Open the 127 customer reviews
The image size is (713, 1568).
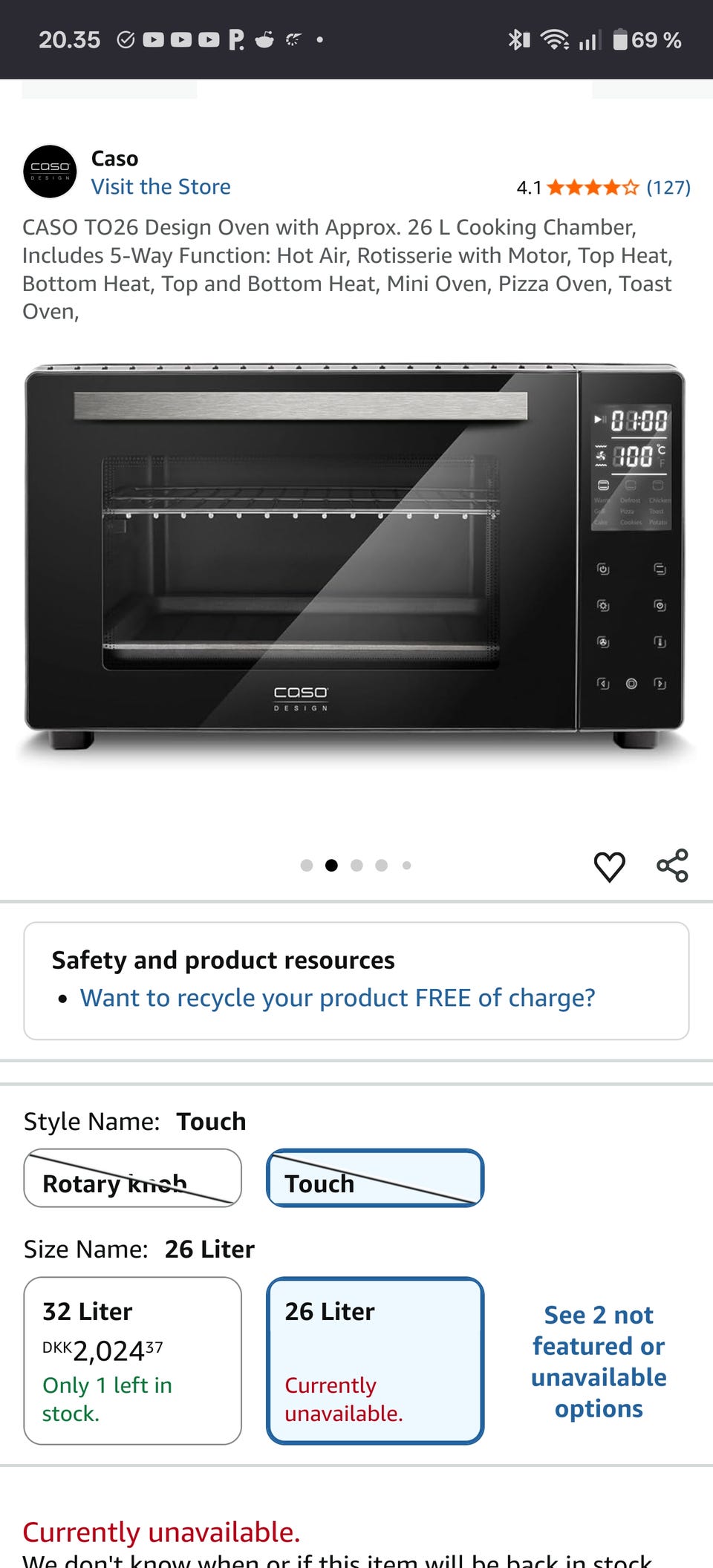pyautogui.click(x=668, y=187)
